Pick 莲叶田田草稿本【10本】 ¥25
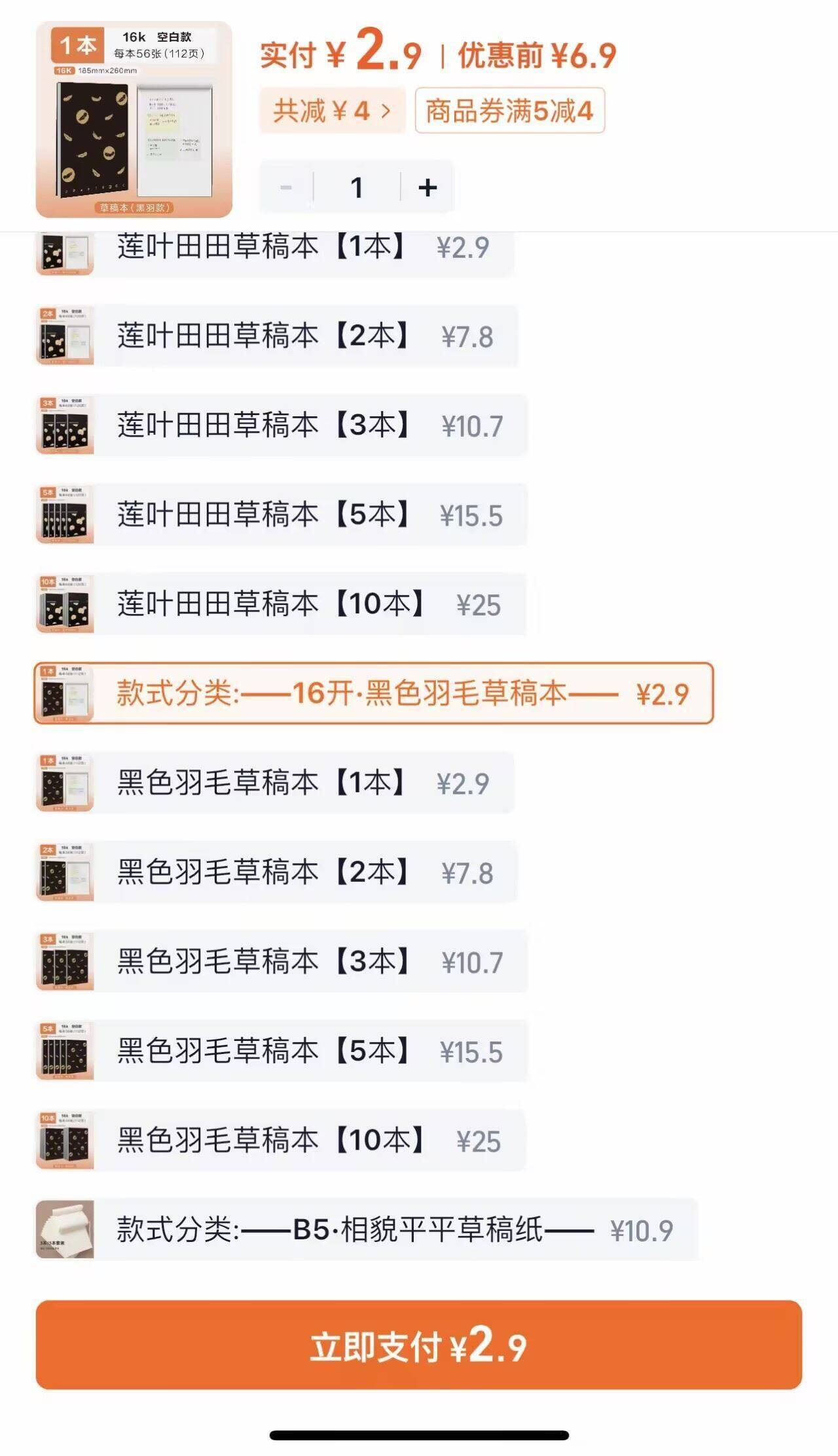Viewport: 838px width, 1456px height. tap(281, 604)
